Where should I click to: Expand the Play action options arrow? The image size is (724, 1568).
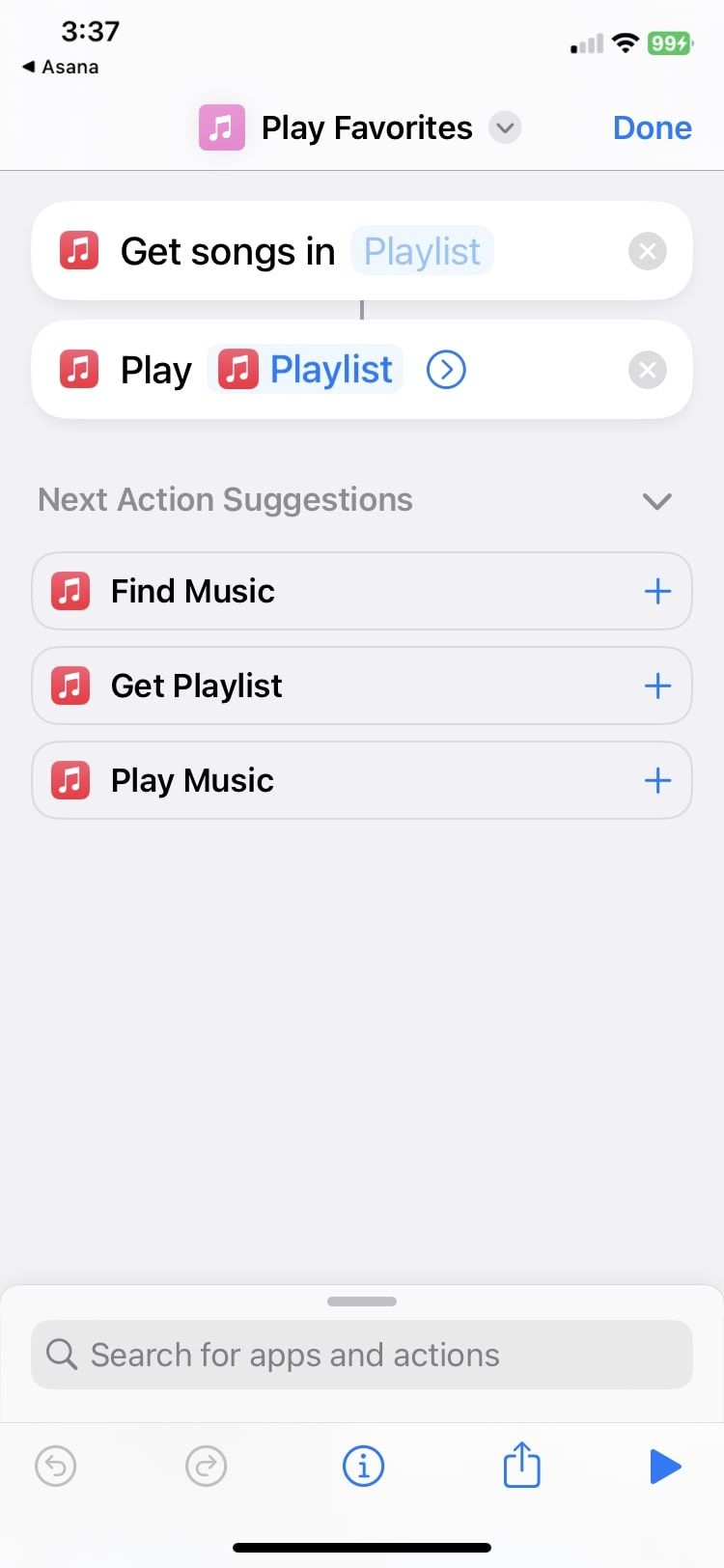point(446,370)
